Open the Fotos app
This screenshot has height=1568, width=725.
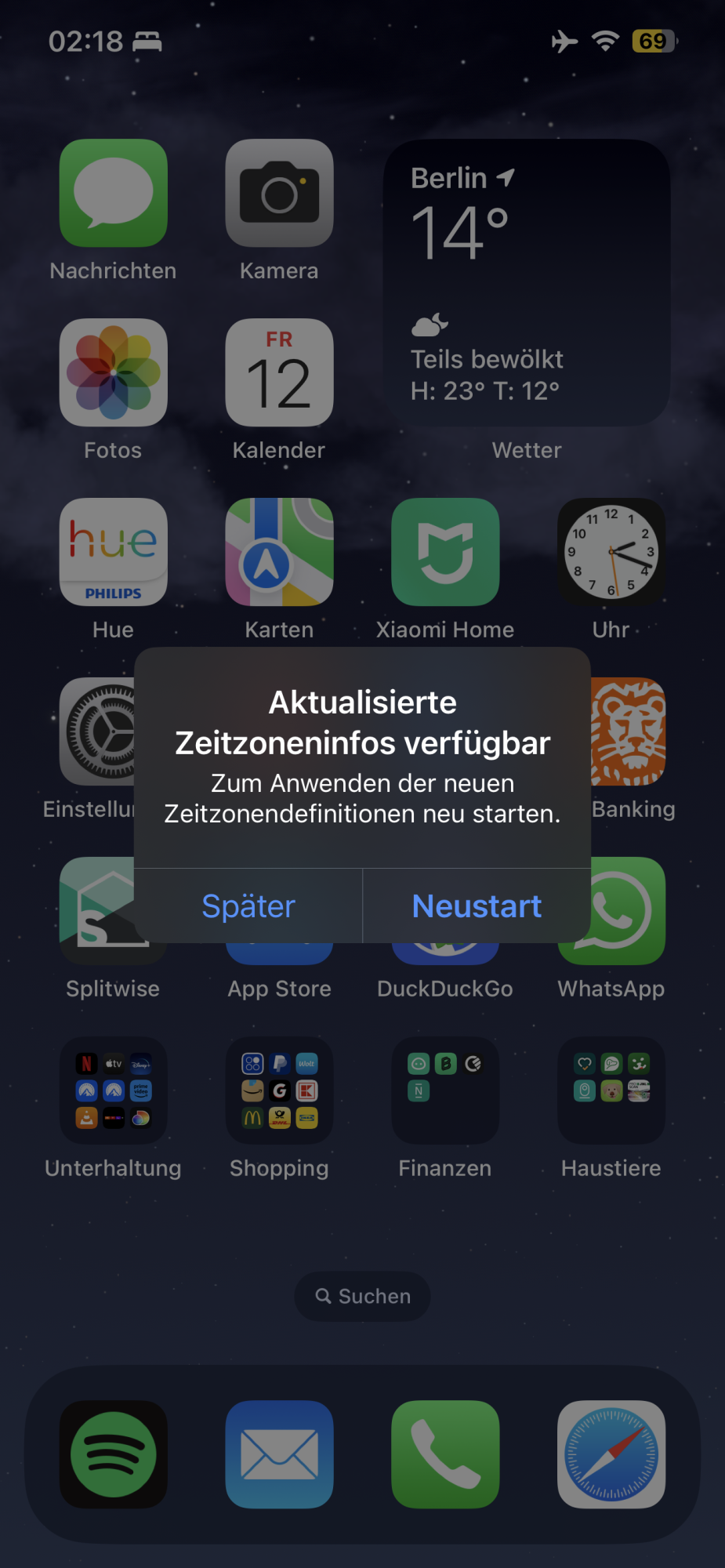point(114,372)
